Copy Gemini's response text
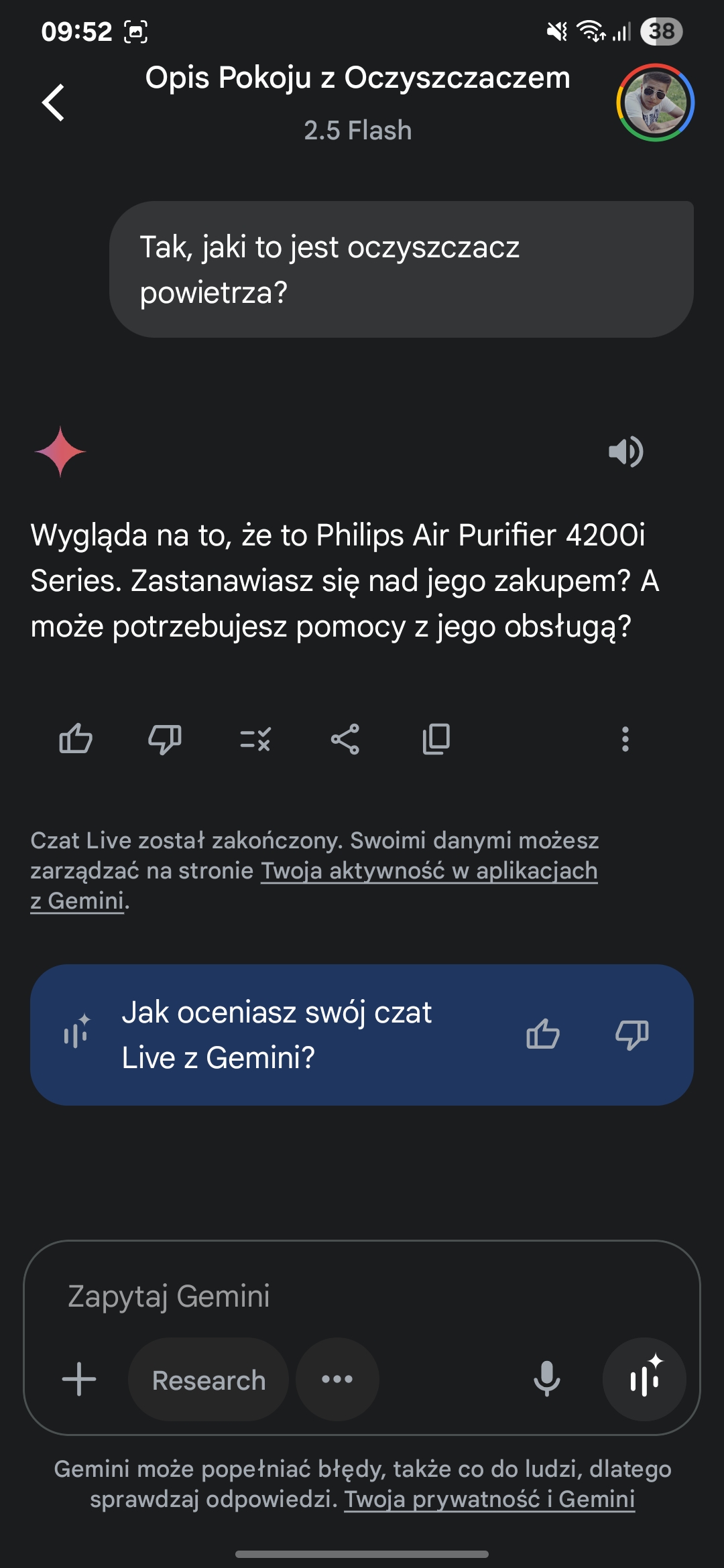Image resolution: width=724 pixels, height=1568 pixels. click(436, 739)
